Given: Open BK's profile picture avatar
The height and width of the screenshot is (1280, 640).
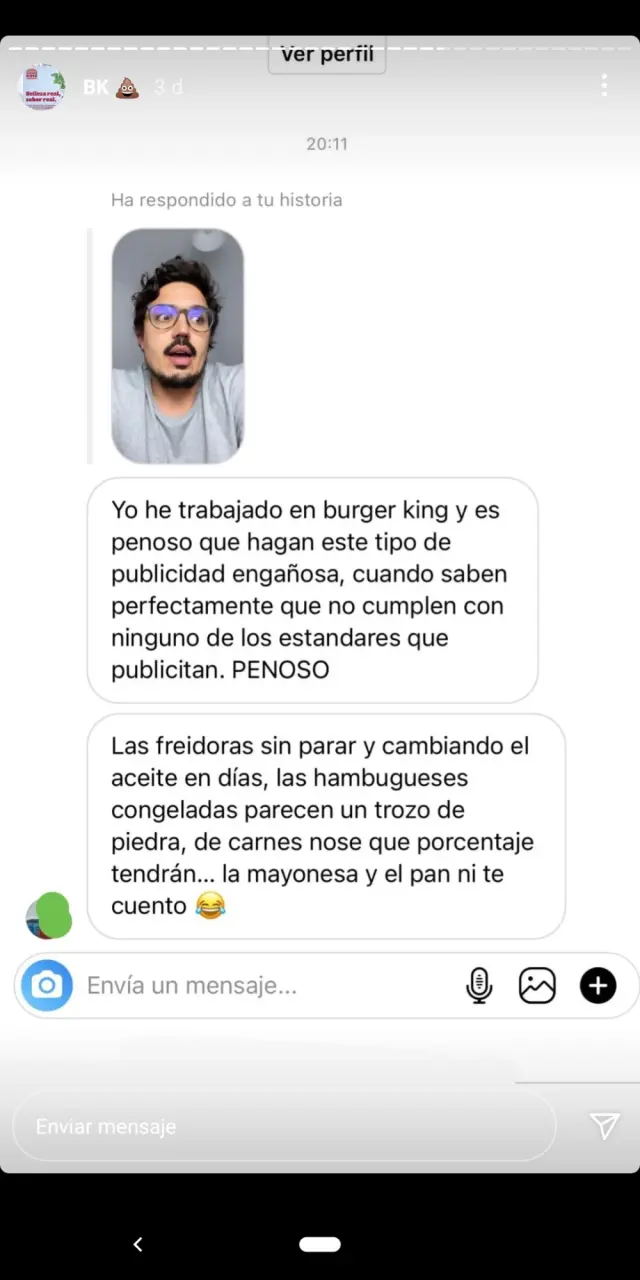Looking at the screenshot, I should click(x=42, y=87).
